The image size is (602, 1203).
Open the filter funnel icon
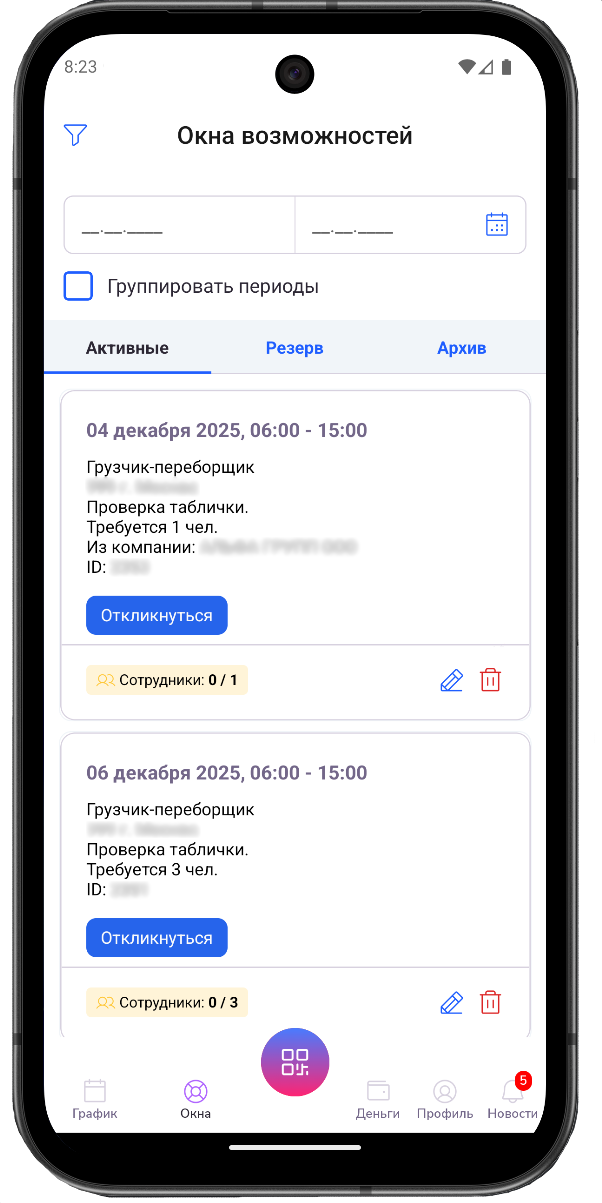[x=75, y=135]
